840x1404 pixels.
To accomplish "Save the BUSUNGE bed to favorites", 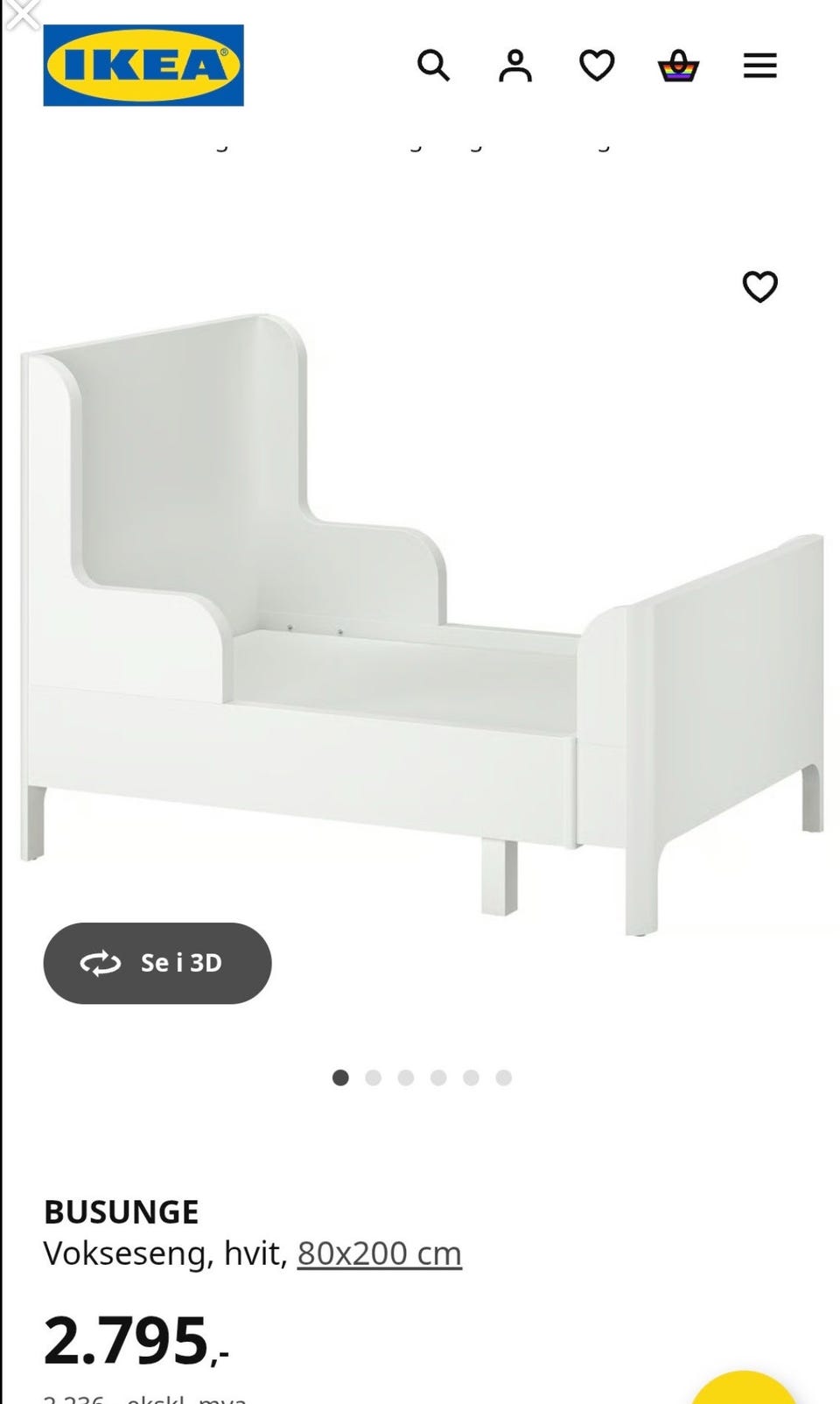I will coord(759,286).
